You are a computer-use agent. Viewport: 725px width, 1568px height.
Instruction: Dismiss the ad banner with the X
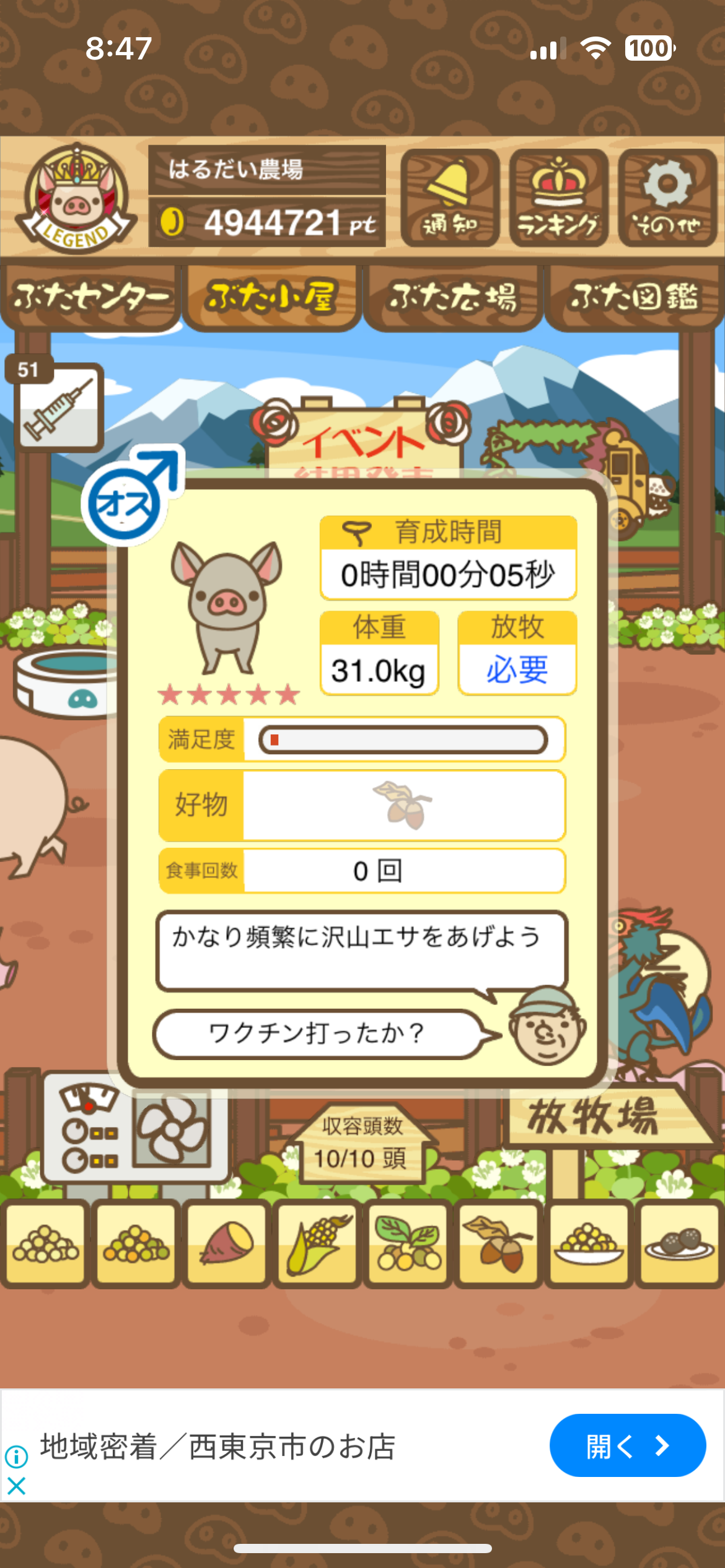[x=16, y=1486]
